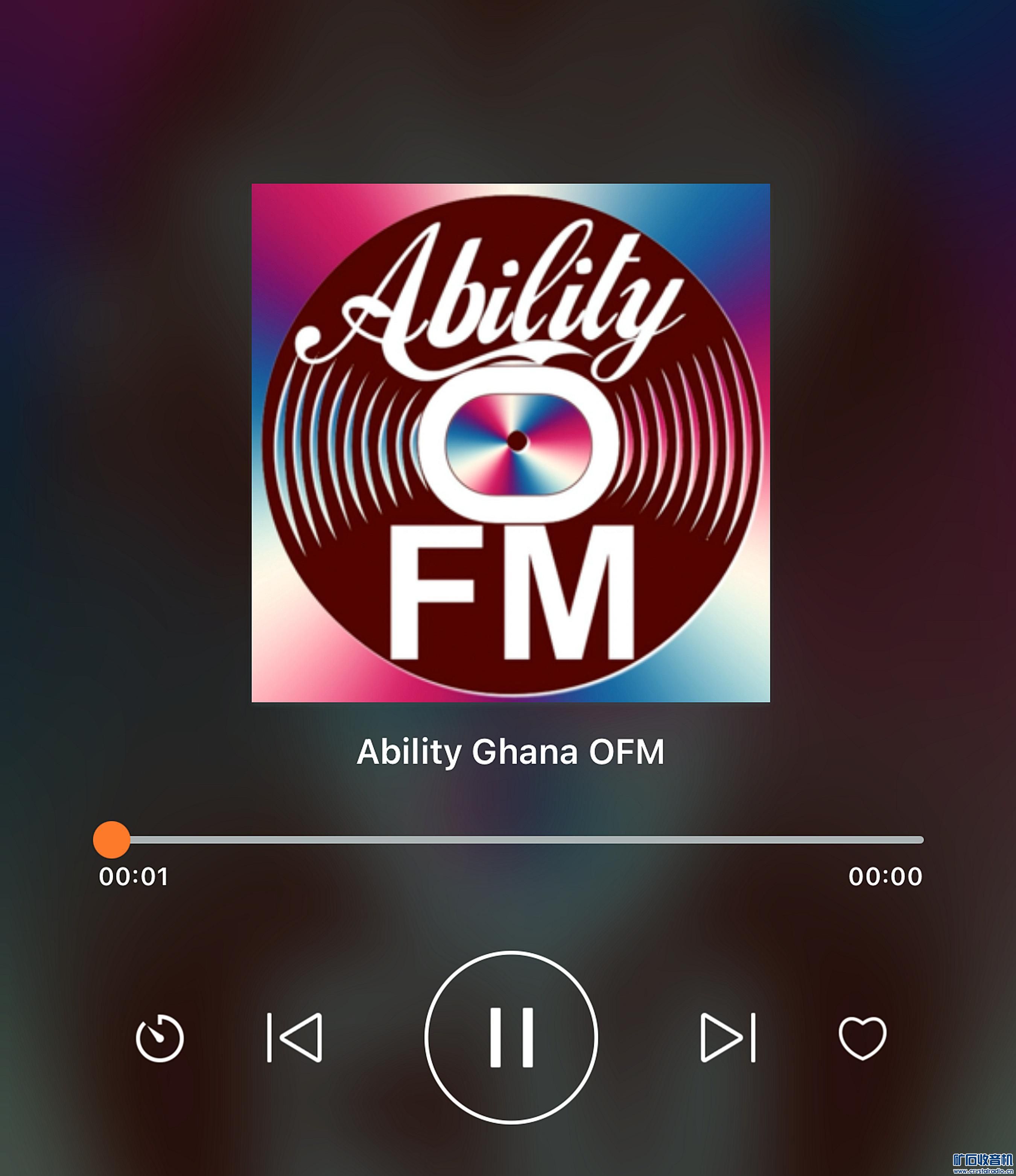This screenshot has width=1016, height=1176.
Task: Open the sleep timer
Action: 160,1038
